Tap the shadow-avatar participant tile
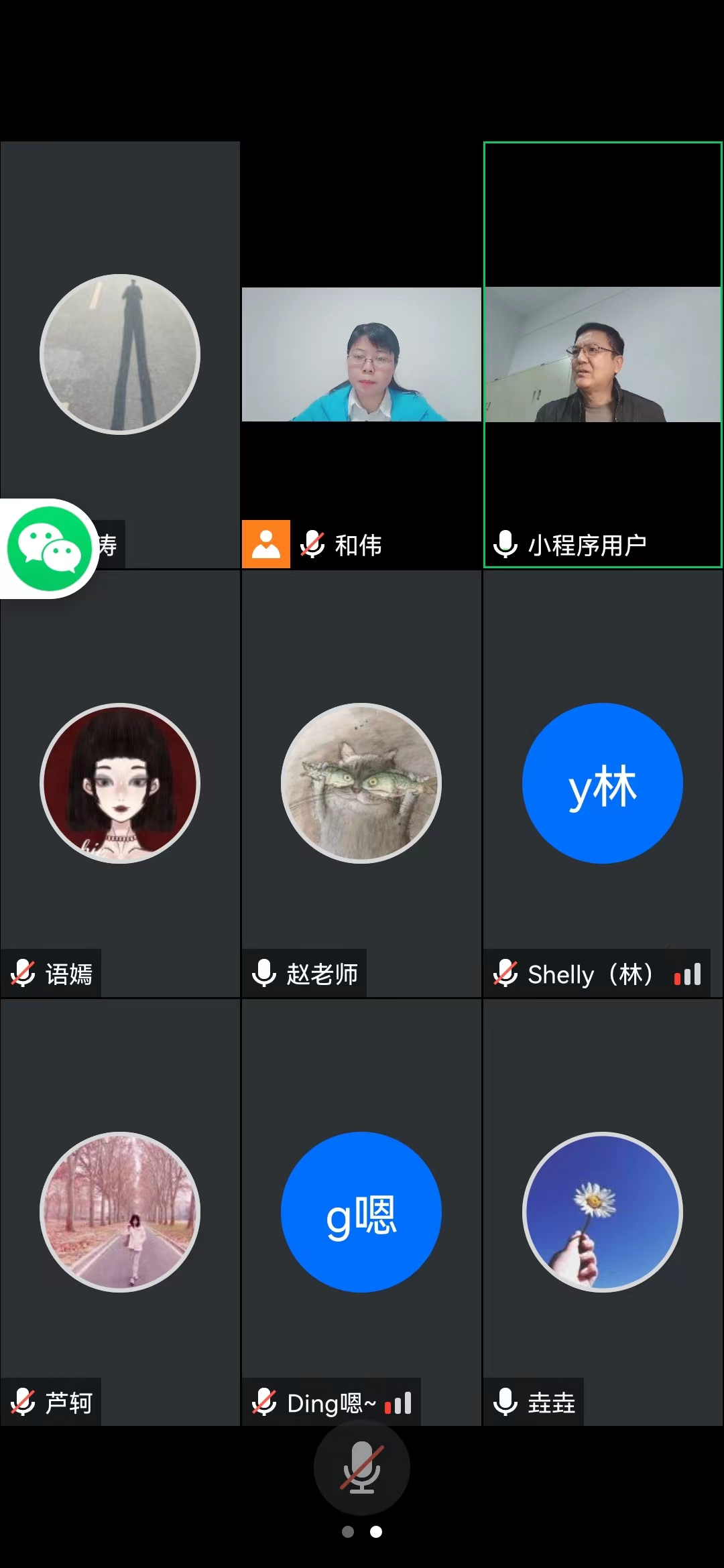The image size is (724, 1568). [120, 355]
